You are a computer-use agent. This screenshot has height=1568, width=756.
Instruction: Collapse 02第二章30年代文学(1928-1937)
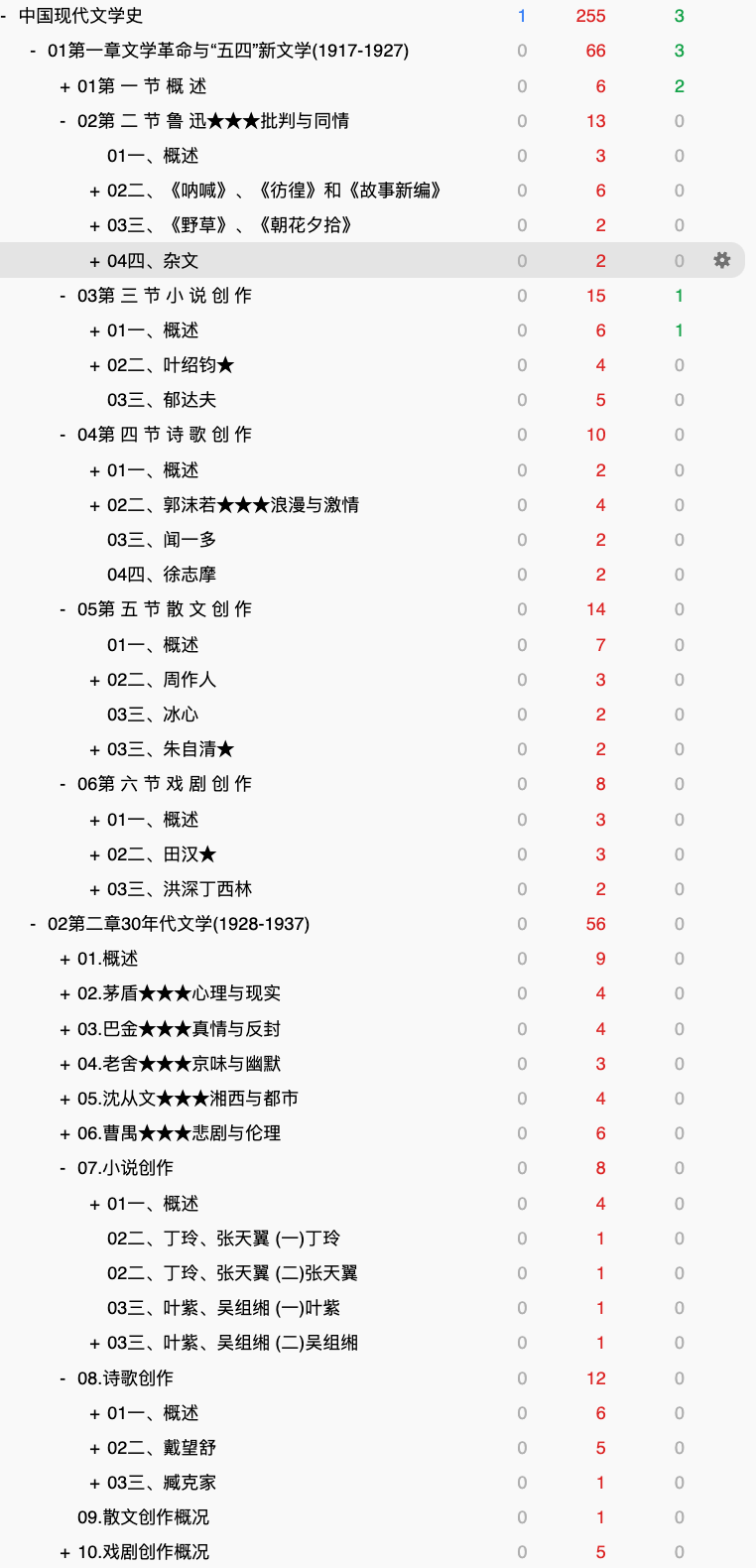pos(34,924)
